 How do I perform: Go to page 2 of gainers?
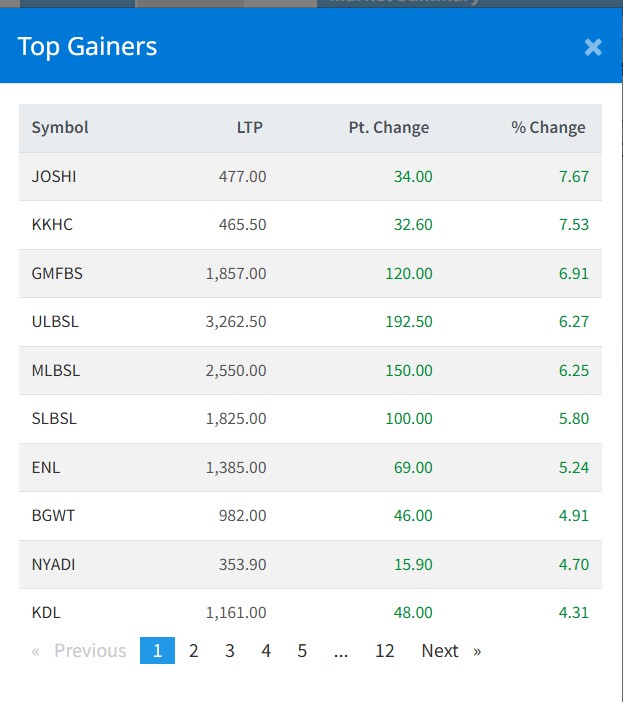193,651
